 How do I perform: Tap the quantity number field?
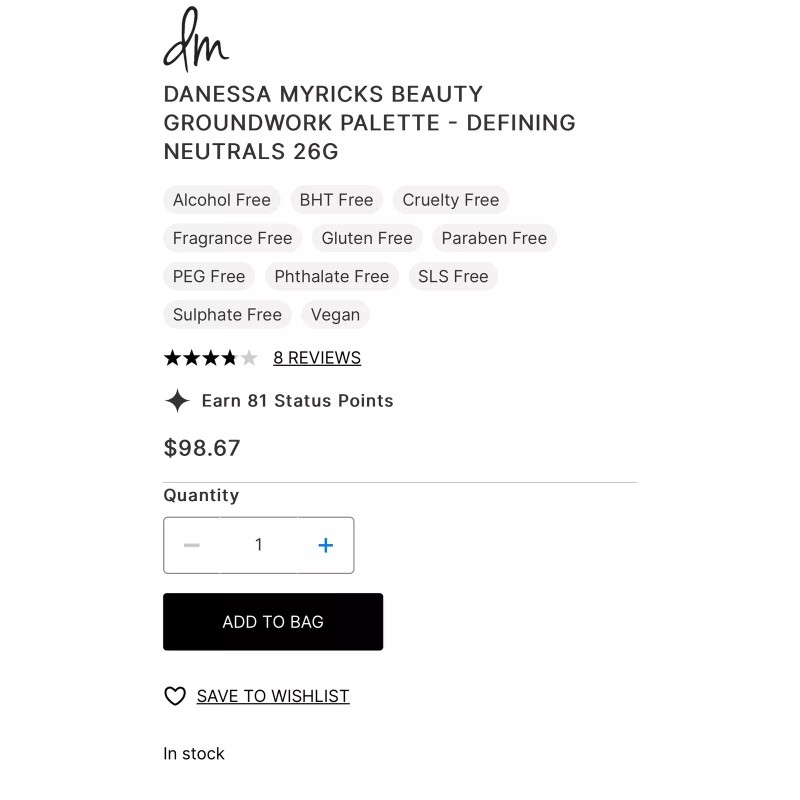[x=259, y=545]
